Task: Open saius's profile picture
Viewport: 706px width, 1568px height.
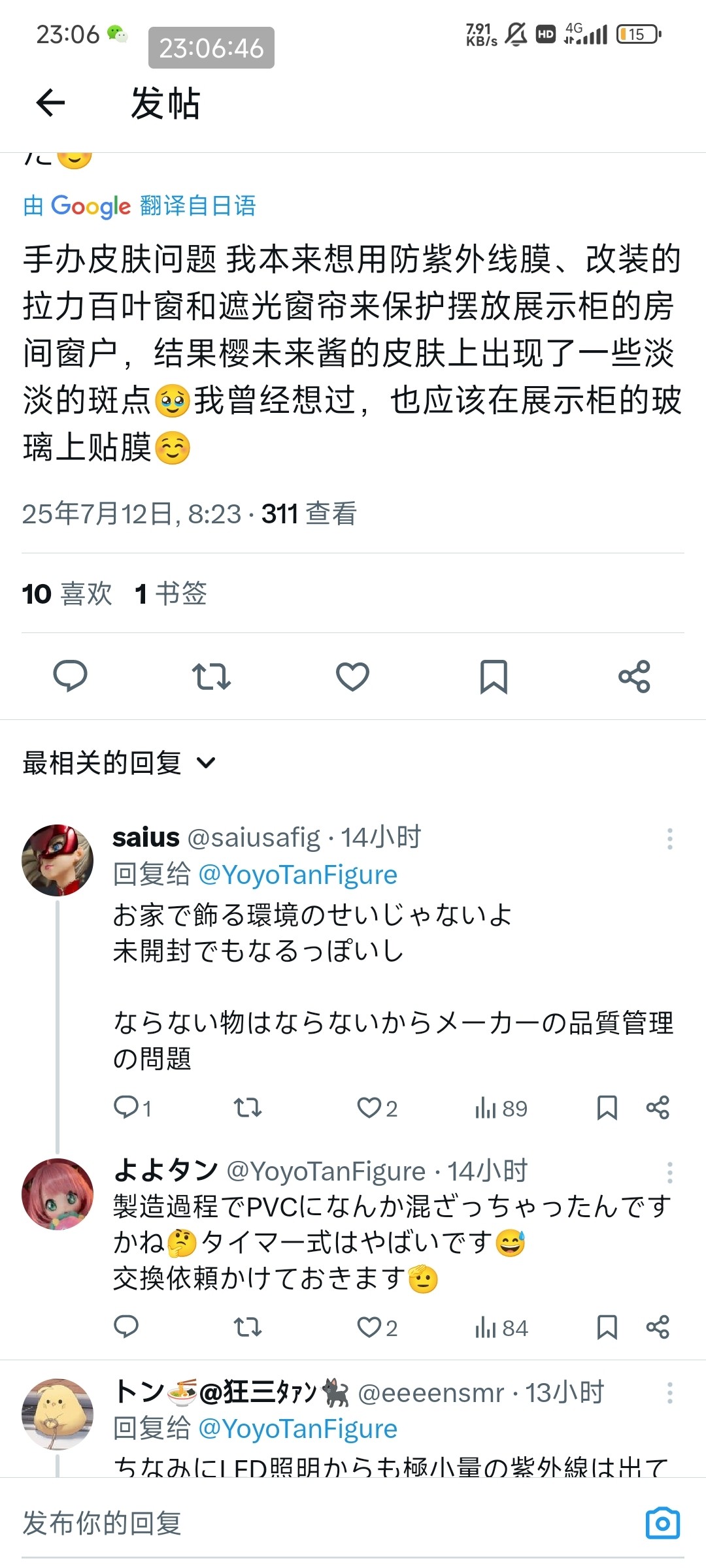Action: point(58,860)
